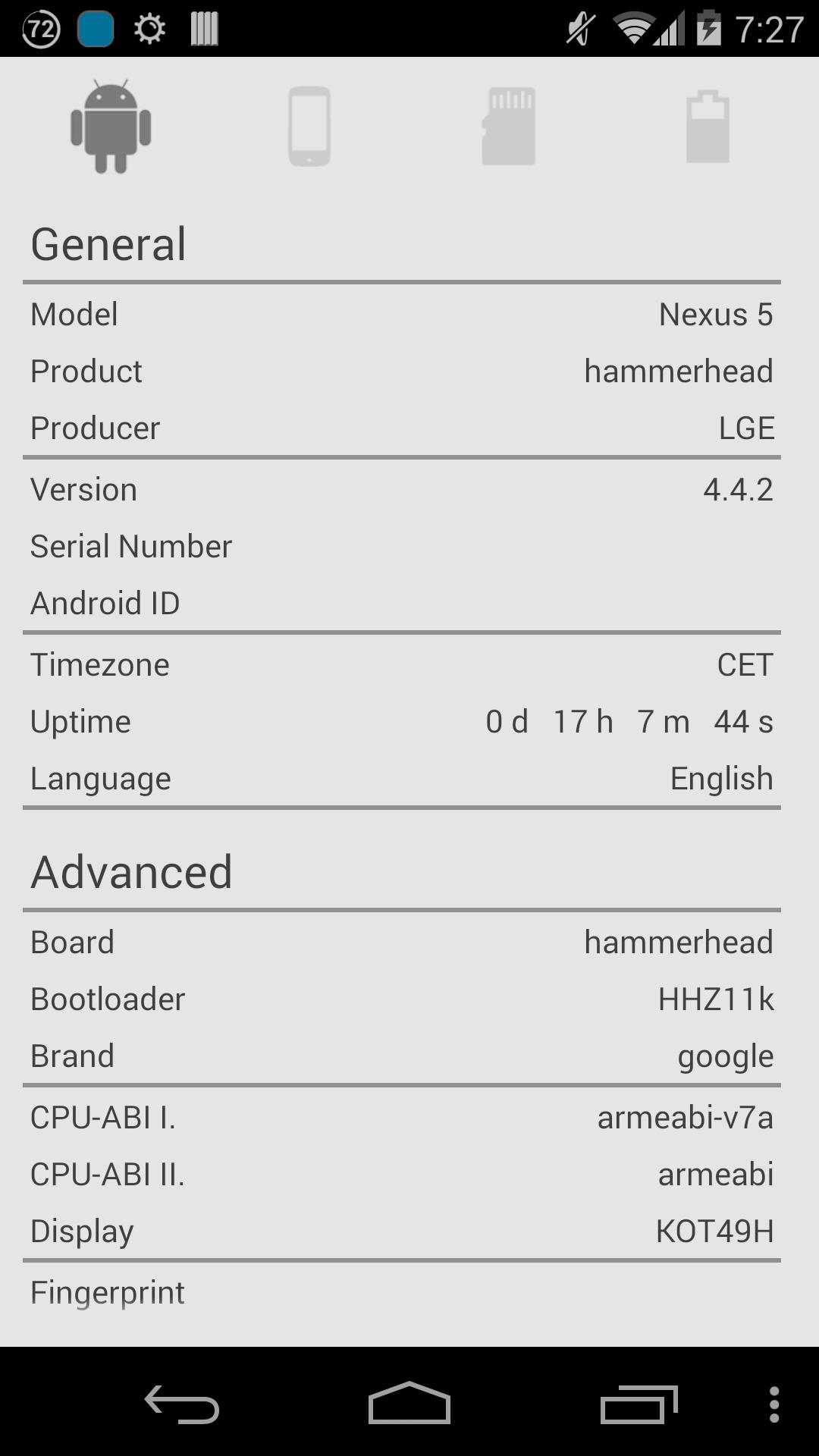Viewport: 819px width, 1456px height.
Task: Switch to the phone/device info tab
Action: (x=308, y=127)
